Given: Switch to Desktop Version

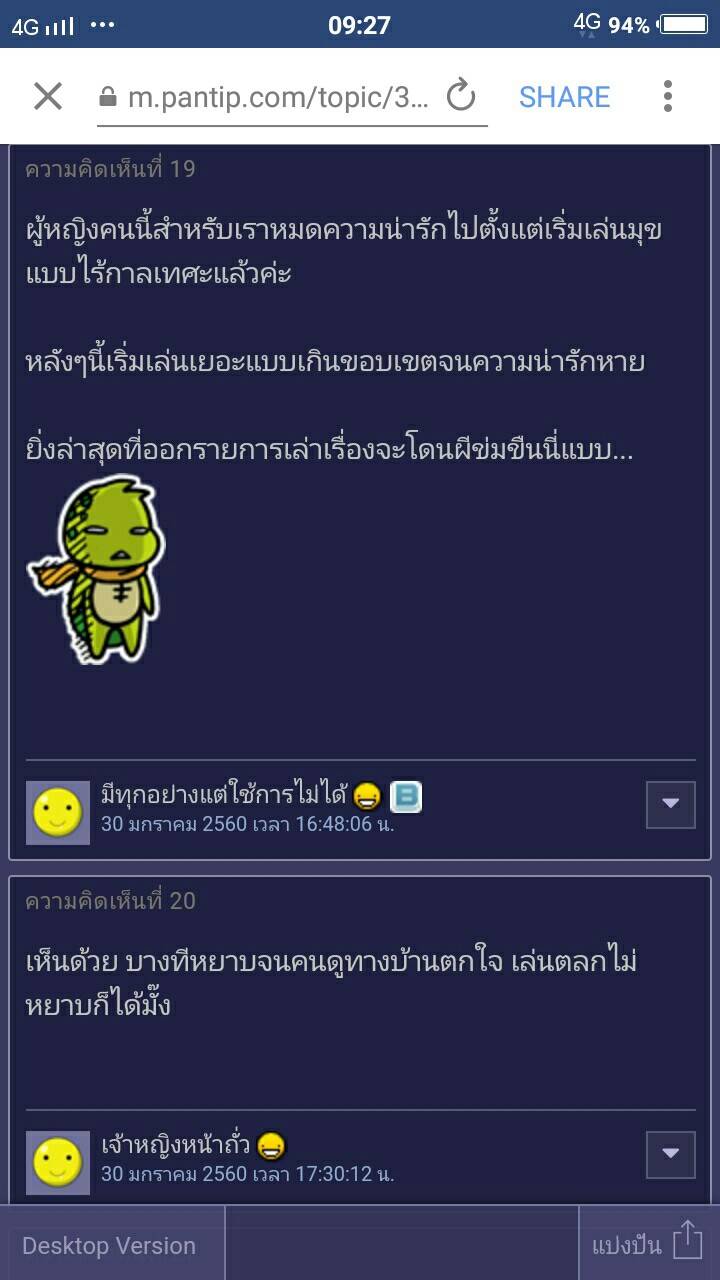Looking at the screenshot, I should pos(109,1245).
